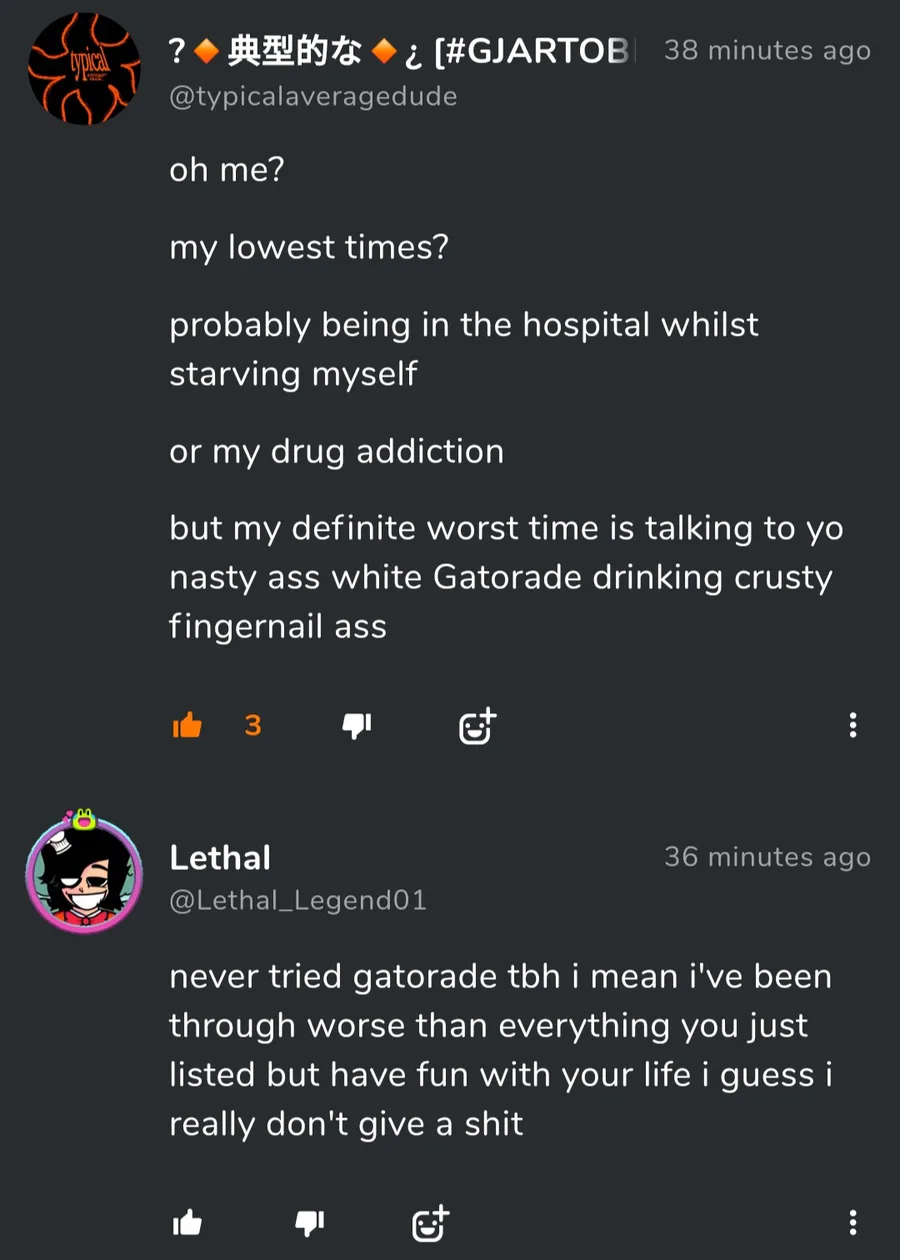
Task: Add emoji reaction to Lethal's comment
Action: click(431, 1222)
